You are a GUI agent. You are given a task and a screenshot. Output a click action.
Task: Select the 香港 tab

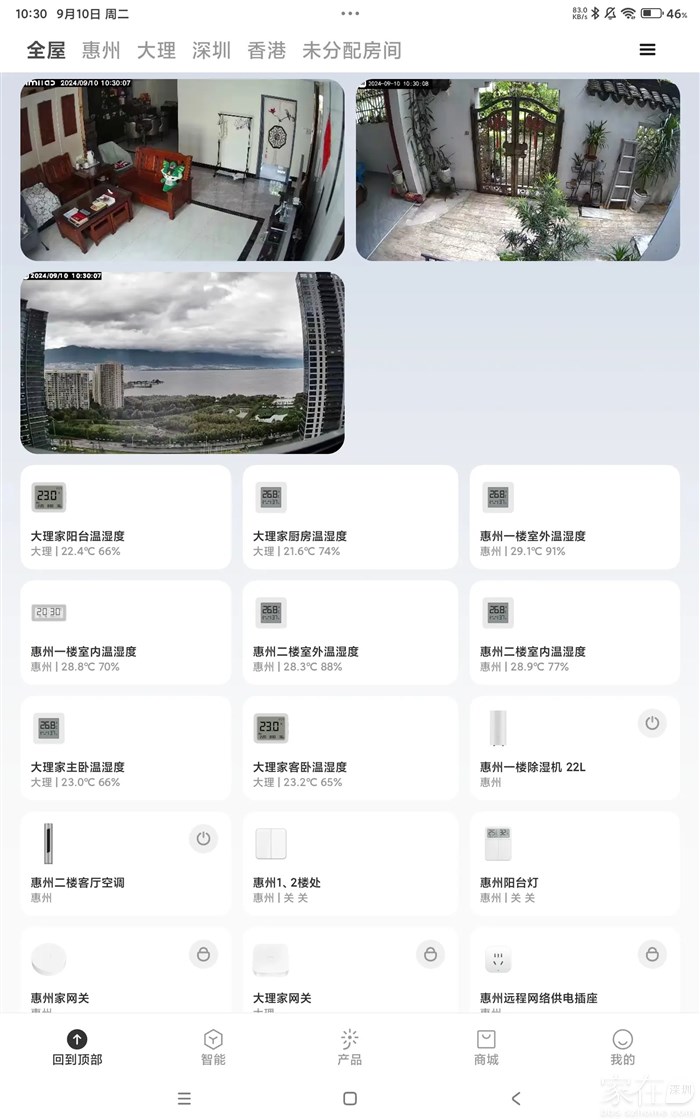[266, 50]
